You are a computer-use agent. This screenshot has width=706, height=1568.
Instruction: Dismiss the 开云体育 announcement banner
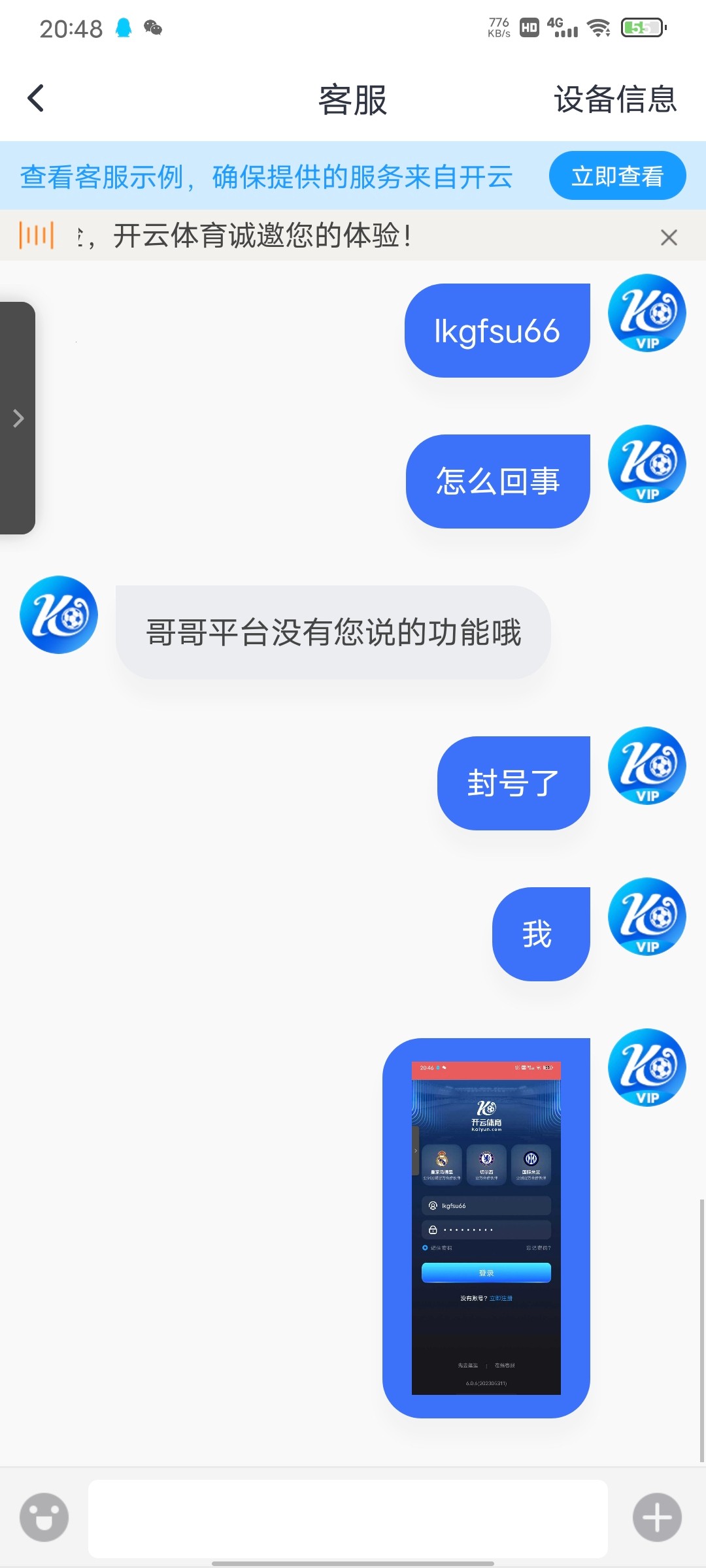pyautogui.click(x=669, y=237)
